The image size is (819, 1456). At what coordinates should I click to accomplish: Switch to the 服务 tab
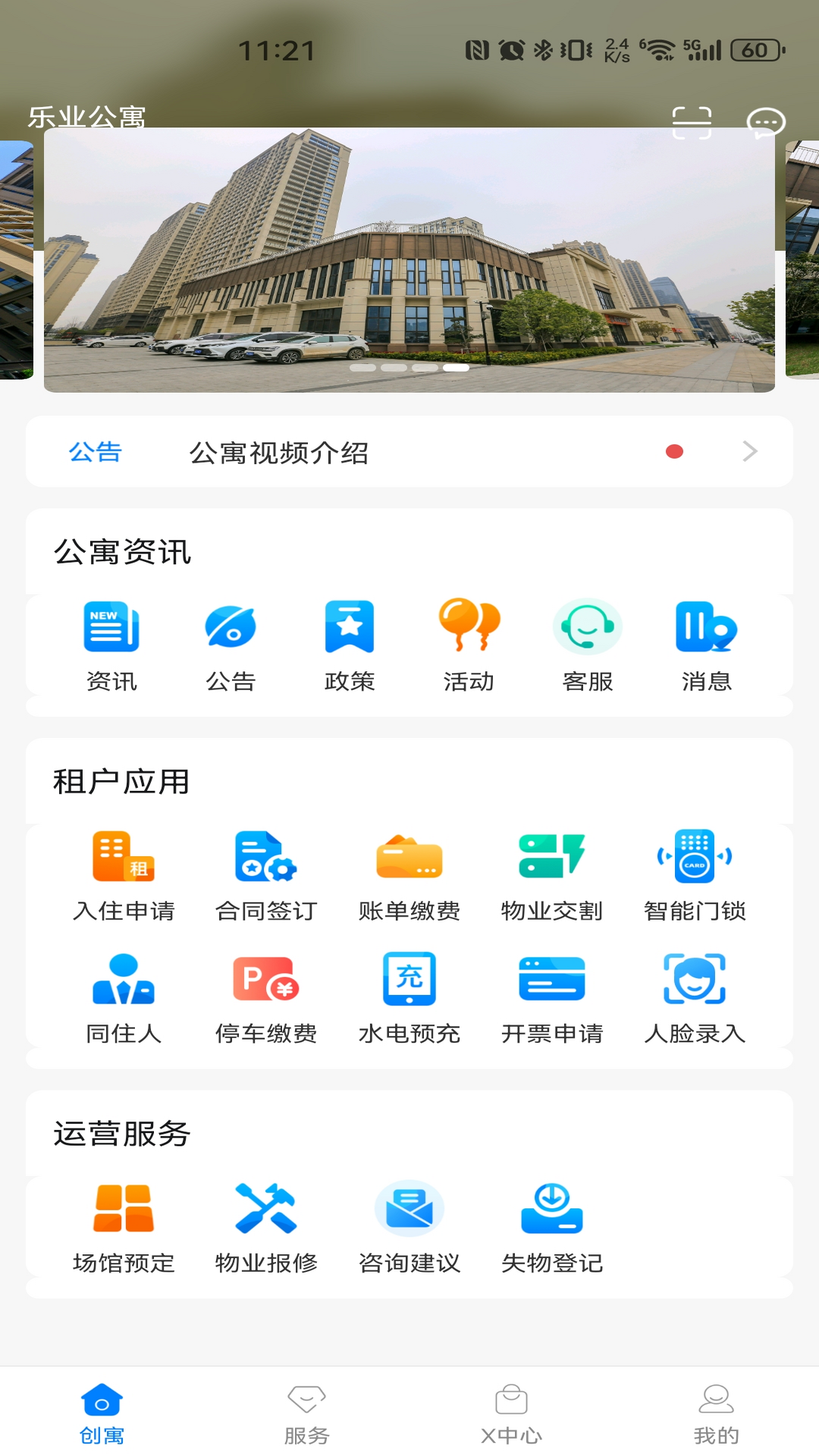[x=307, y=1414]
